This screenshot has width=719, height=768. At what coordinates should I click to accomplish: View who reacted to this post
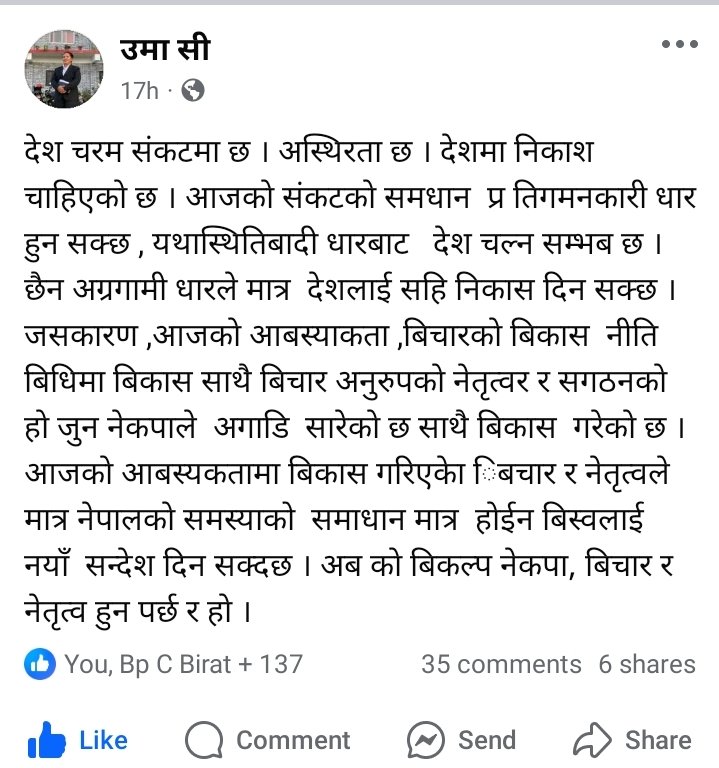click(164, 664)
